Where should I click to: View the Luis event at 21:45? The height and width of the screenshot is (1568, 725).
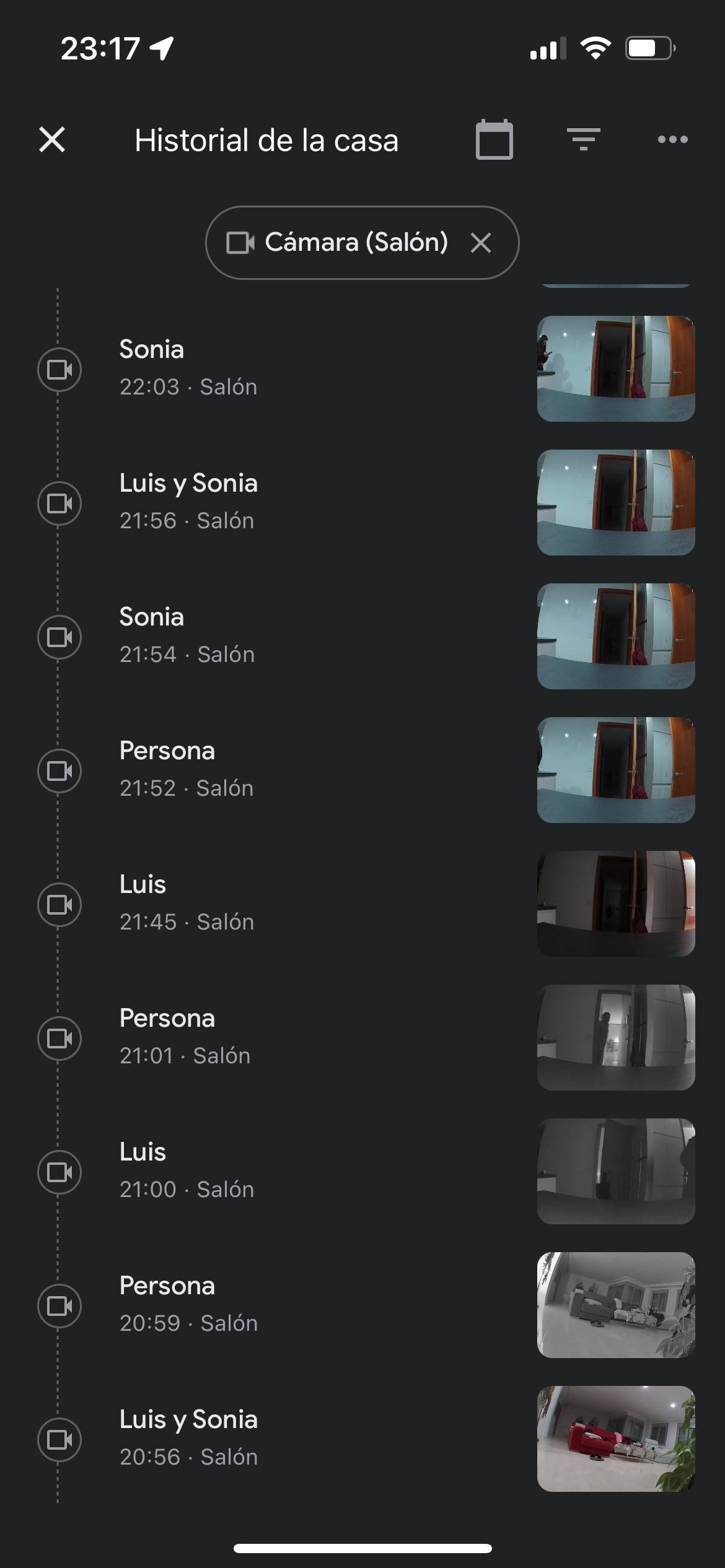pyautogui.click(x=362, y=904)
